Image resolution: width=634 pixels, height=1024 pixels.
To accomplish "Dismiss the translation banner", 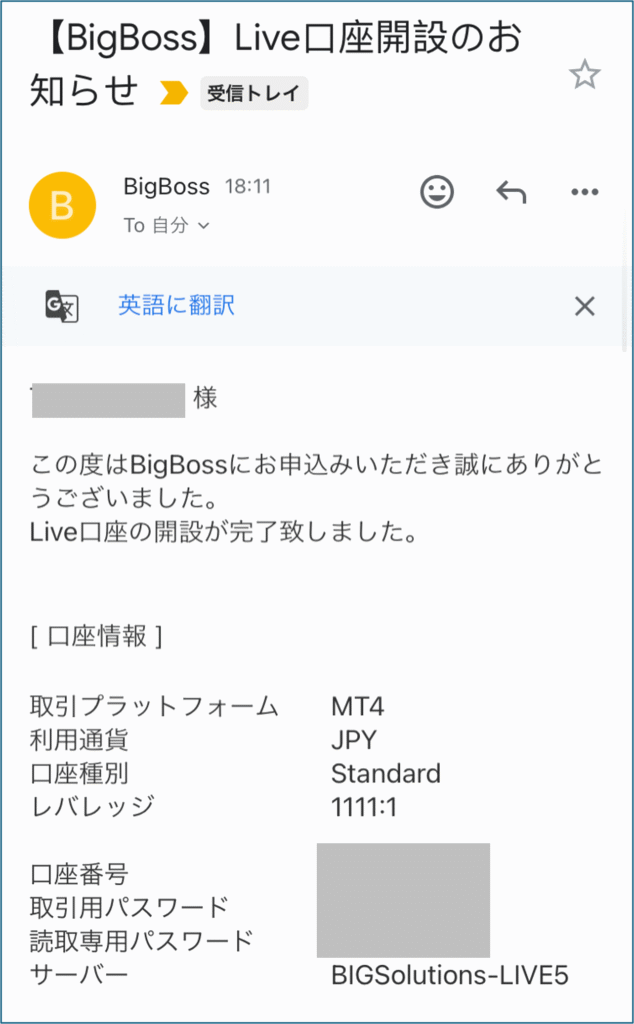I will coord(584,306).
